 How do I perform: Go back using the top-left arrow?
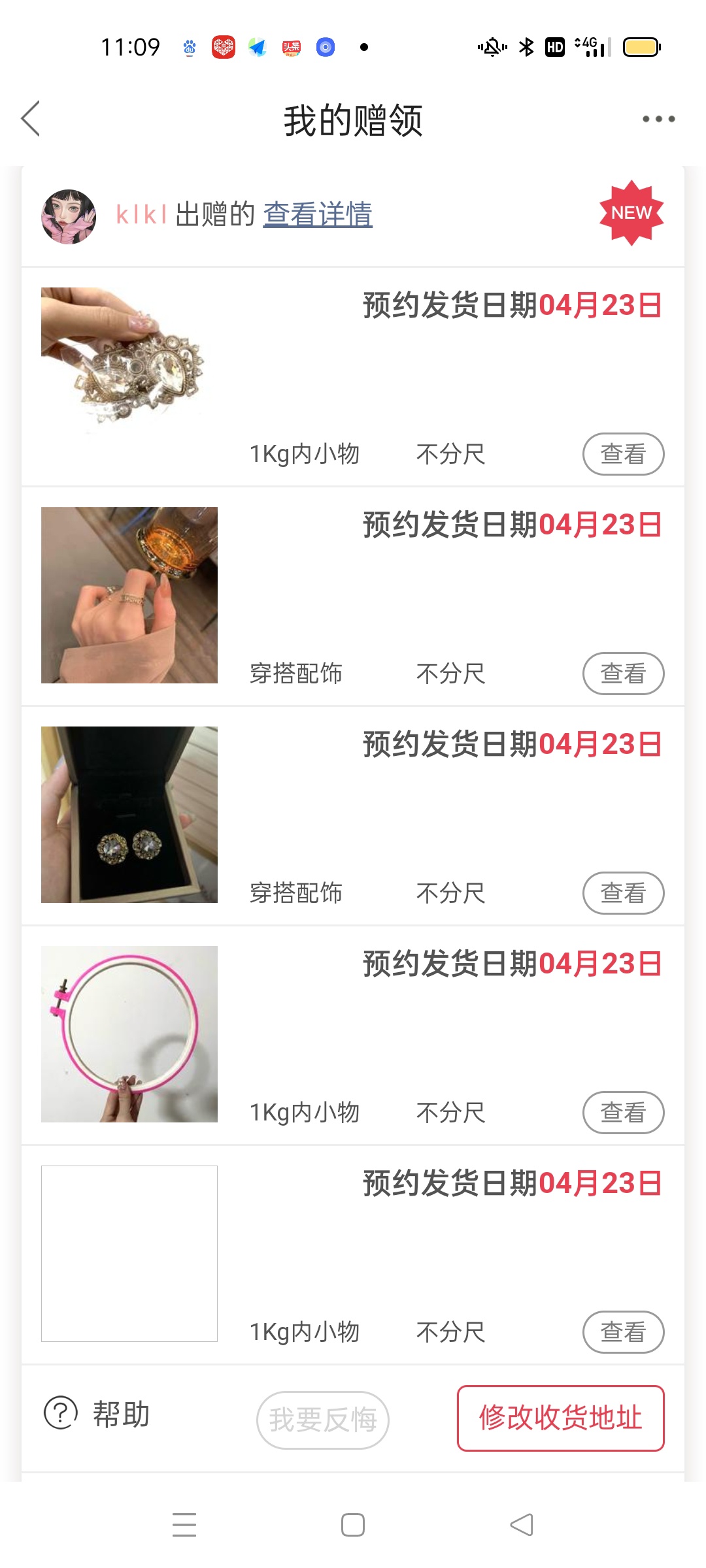31,119
